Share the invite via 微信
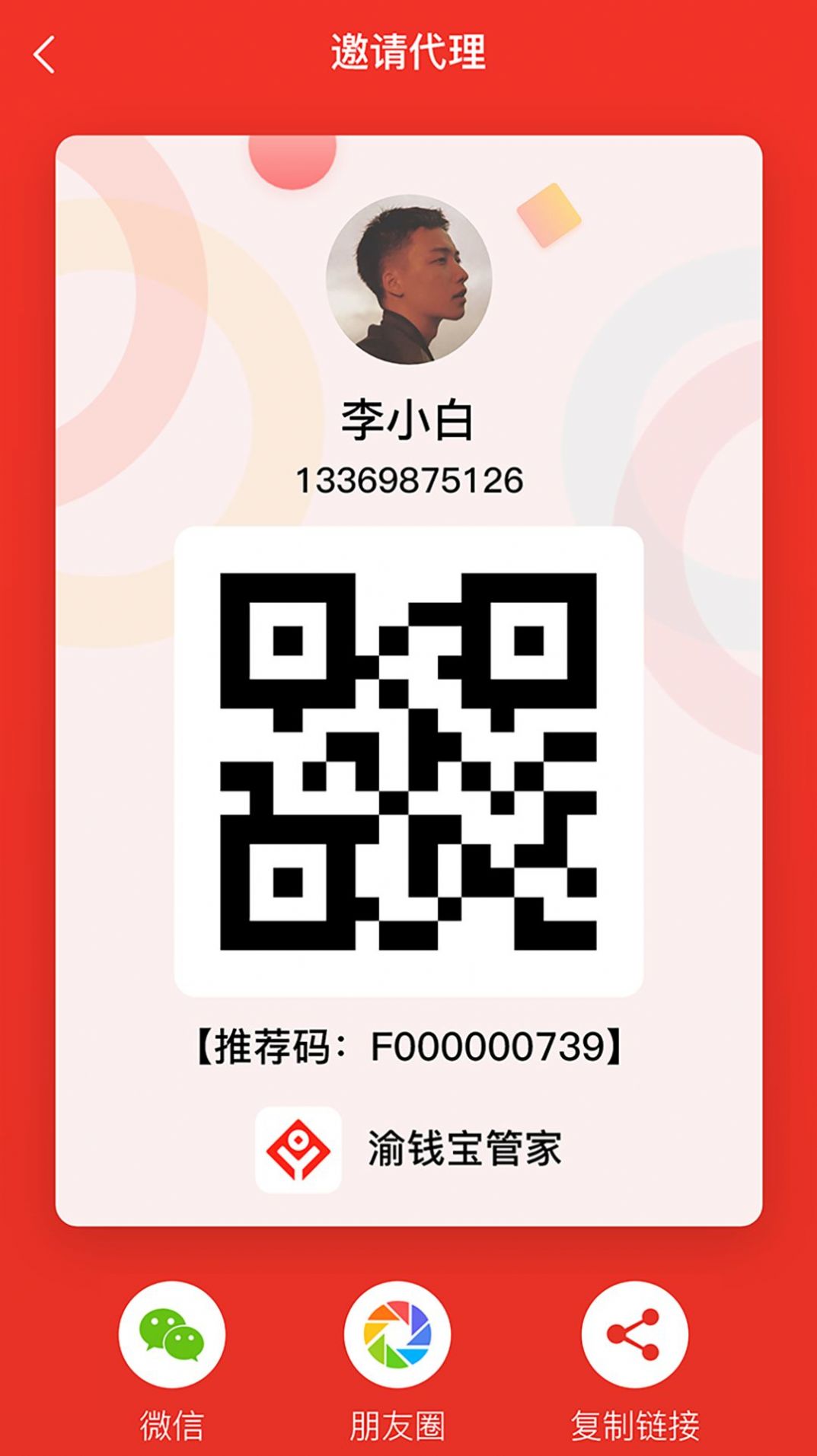The width and height of the screenshot is (817, 1456). [x=171, y=1333]
